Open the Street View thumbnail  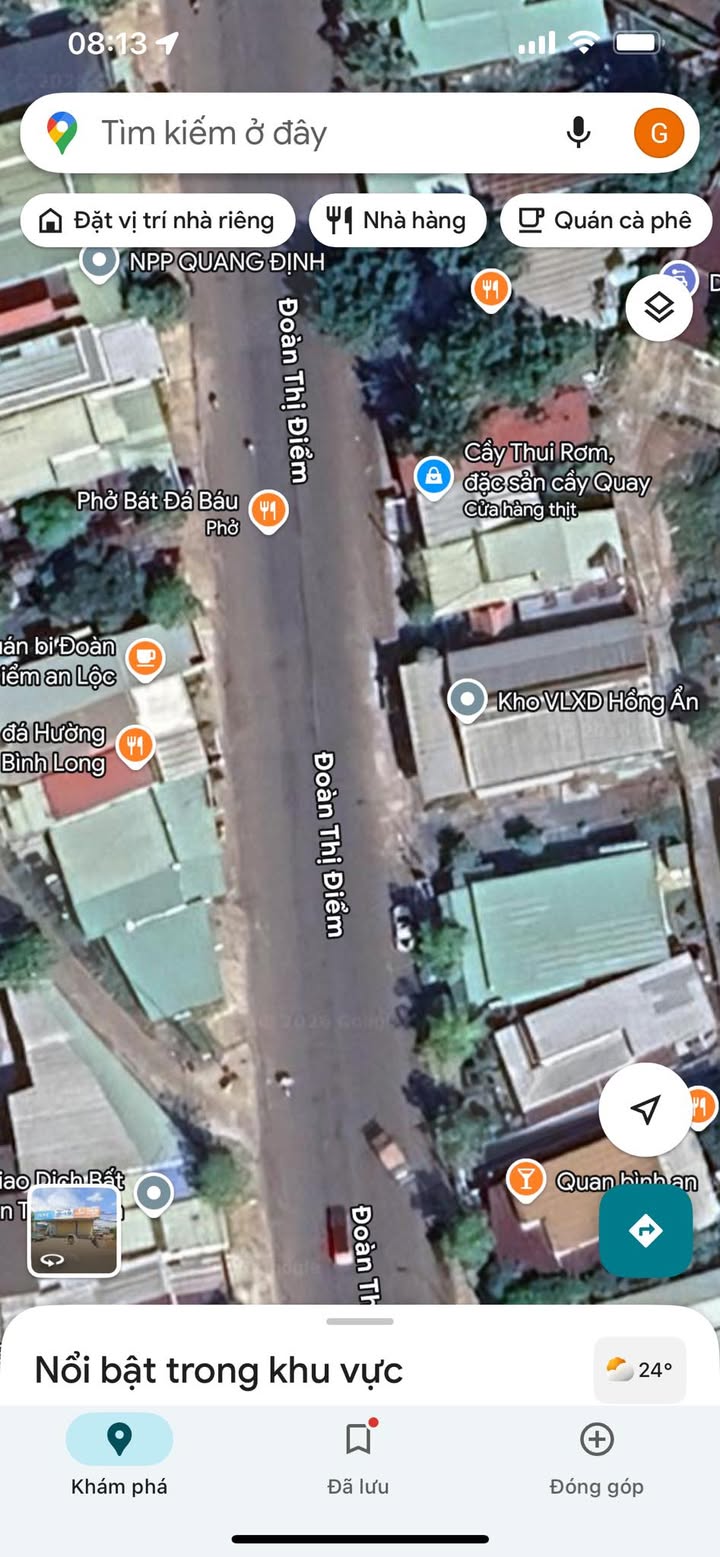(74, 1231)
